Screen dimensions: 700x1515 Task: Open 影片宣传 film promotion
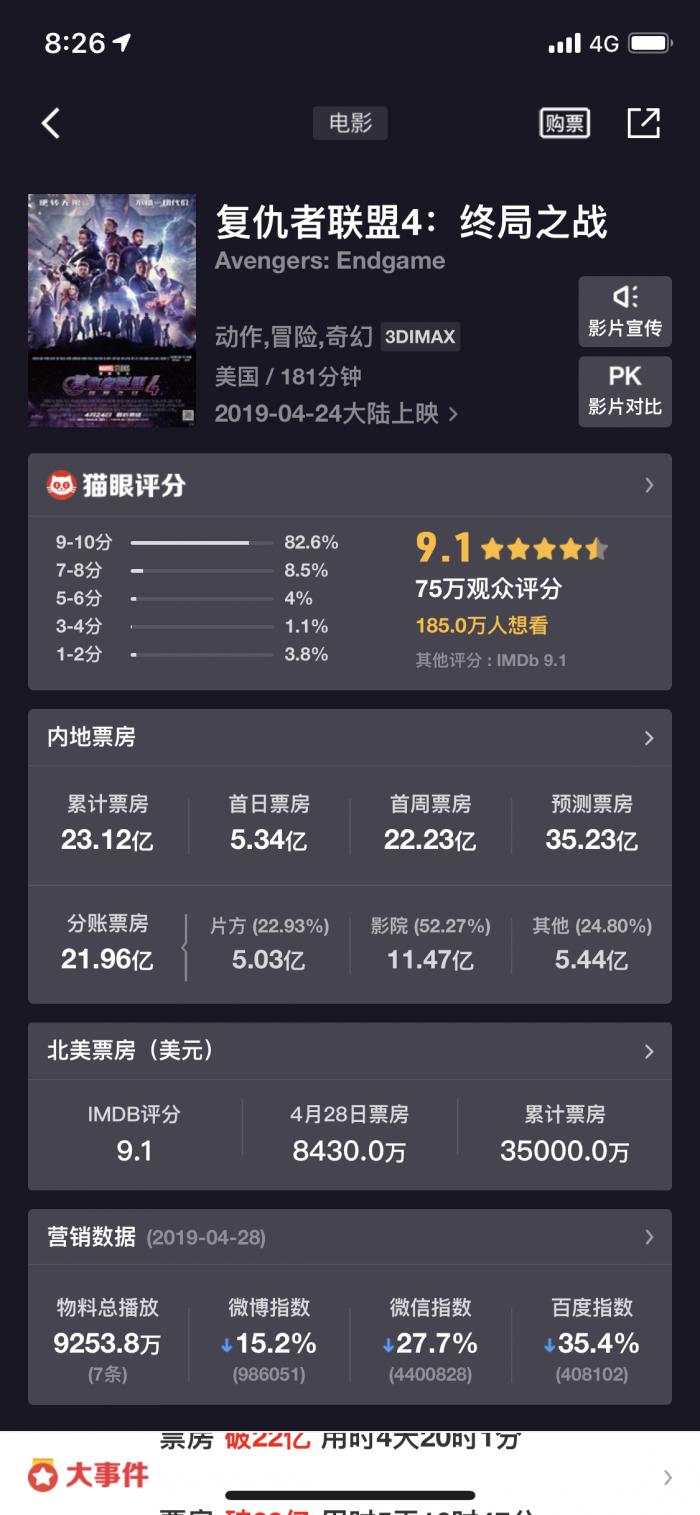pos(625,312)
